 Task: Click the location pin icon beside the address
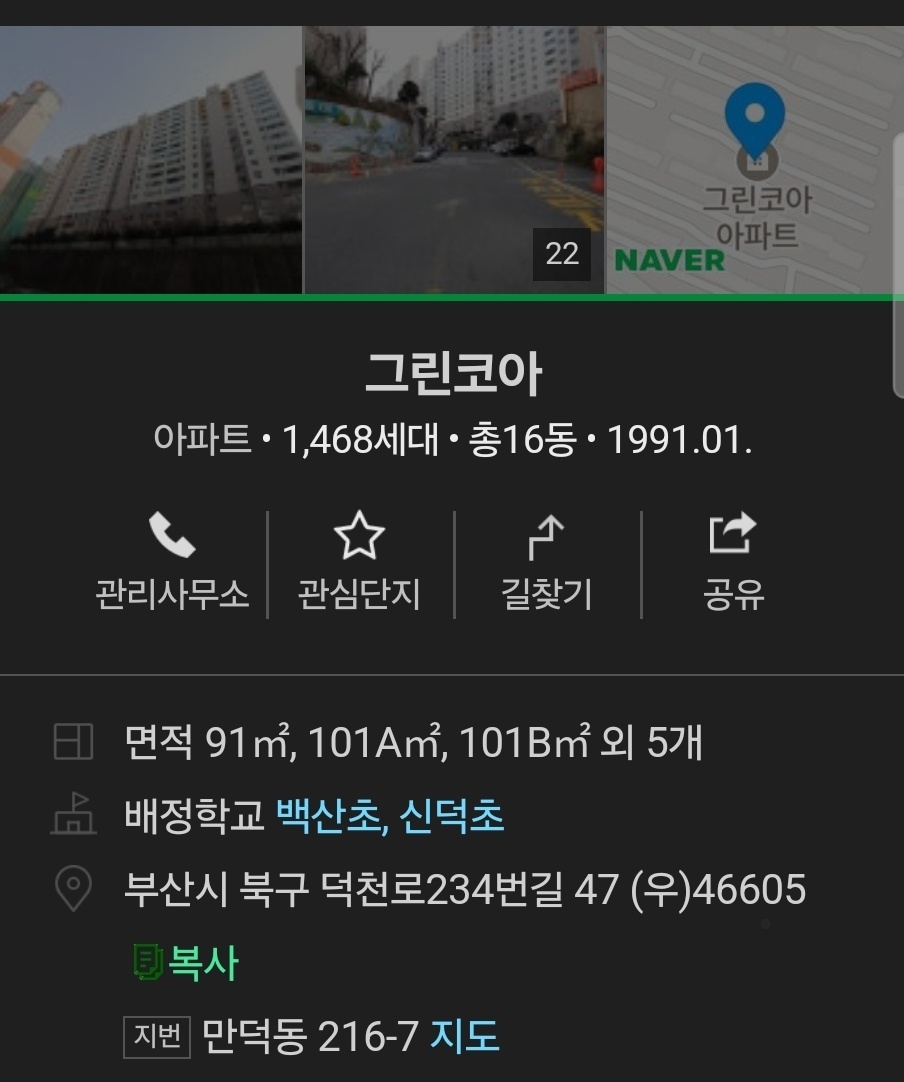pos(73,889)
